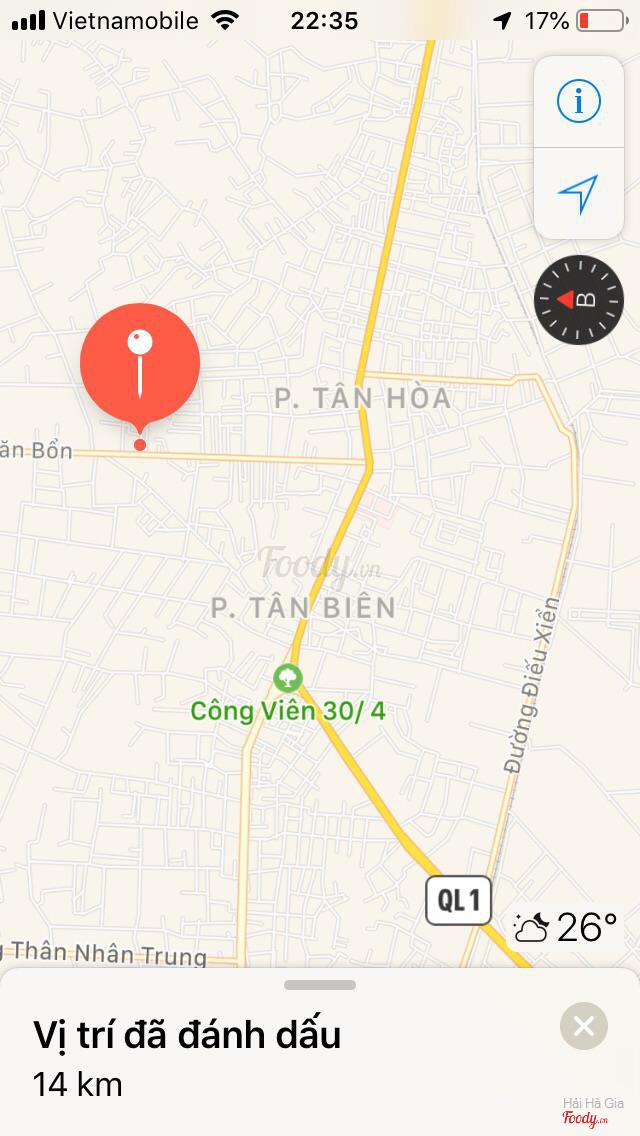
Task: Center map on current location arrow
Action: 578,194
